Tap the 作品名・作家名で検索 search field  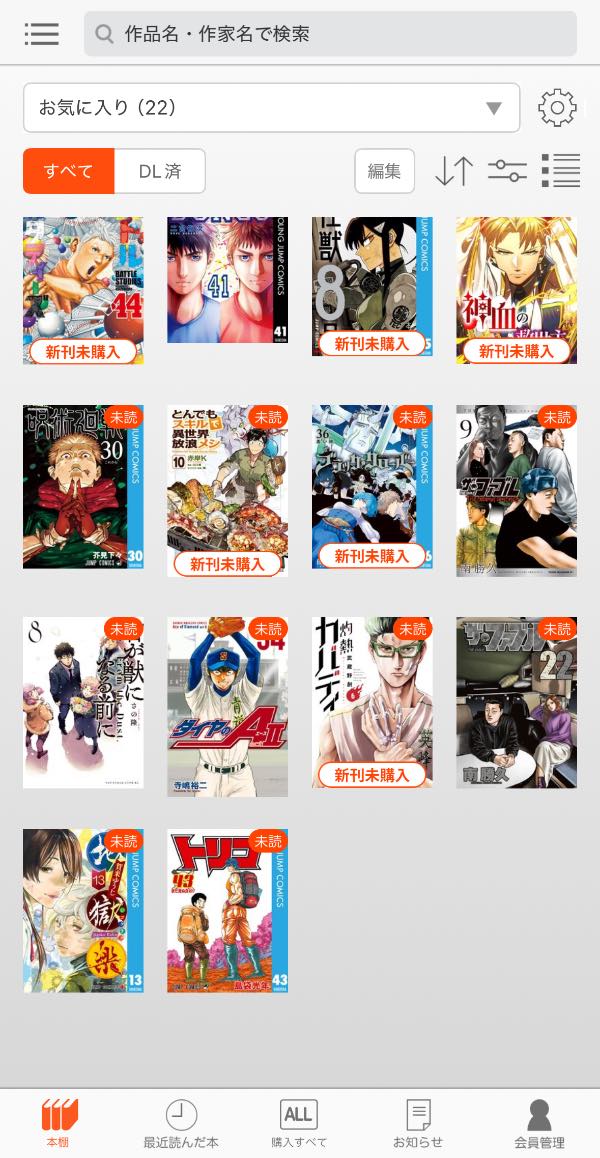[x=330, y=34]
